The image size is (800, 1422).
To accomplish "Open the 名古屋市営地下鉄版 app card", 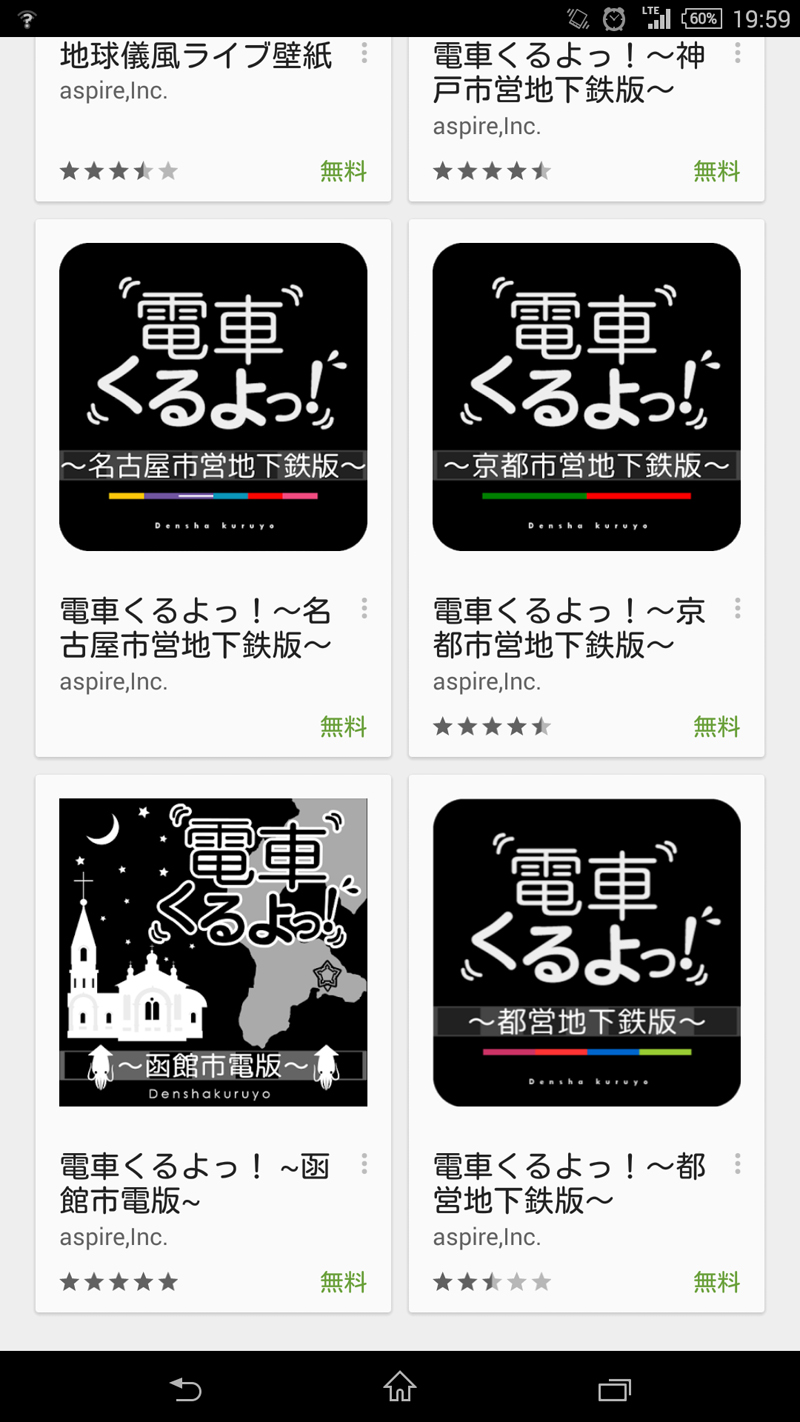I will tap(213, 488).
